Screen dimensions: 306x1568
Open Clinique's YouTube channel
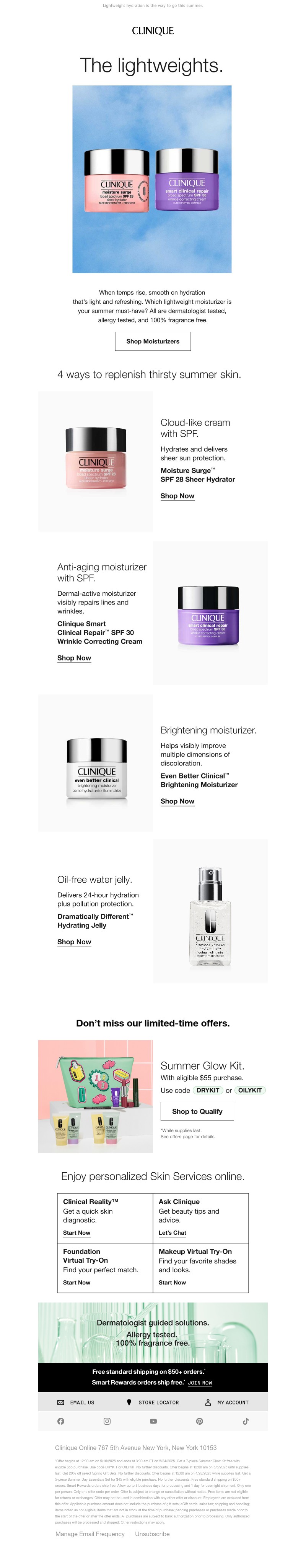(153, 1421)
